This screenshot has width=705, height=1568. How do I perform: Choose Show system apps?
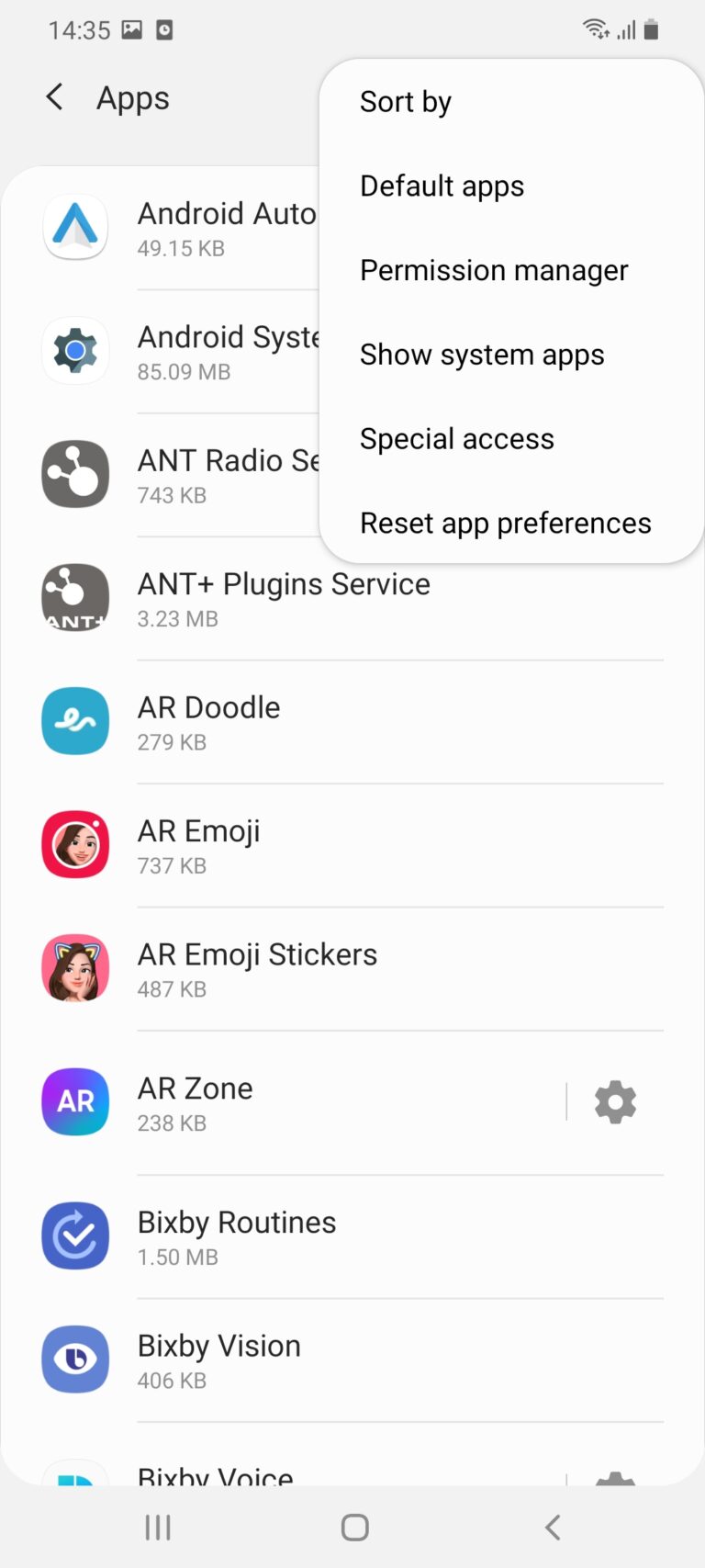482,355
